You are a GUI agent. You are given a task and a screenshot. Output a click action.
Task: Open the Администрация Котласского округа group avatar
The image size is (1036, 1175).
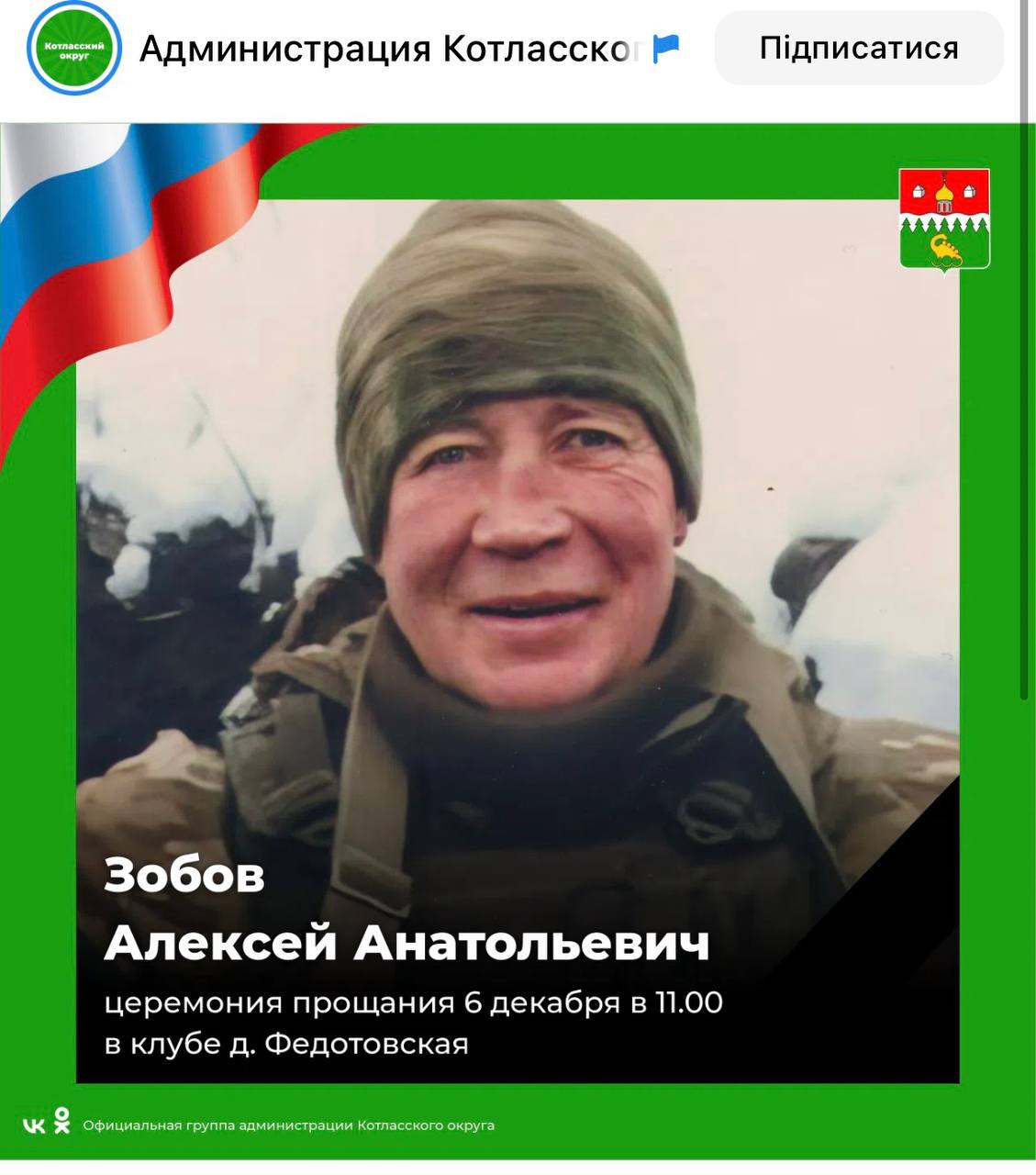click(x=74, y=49)
